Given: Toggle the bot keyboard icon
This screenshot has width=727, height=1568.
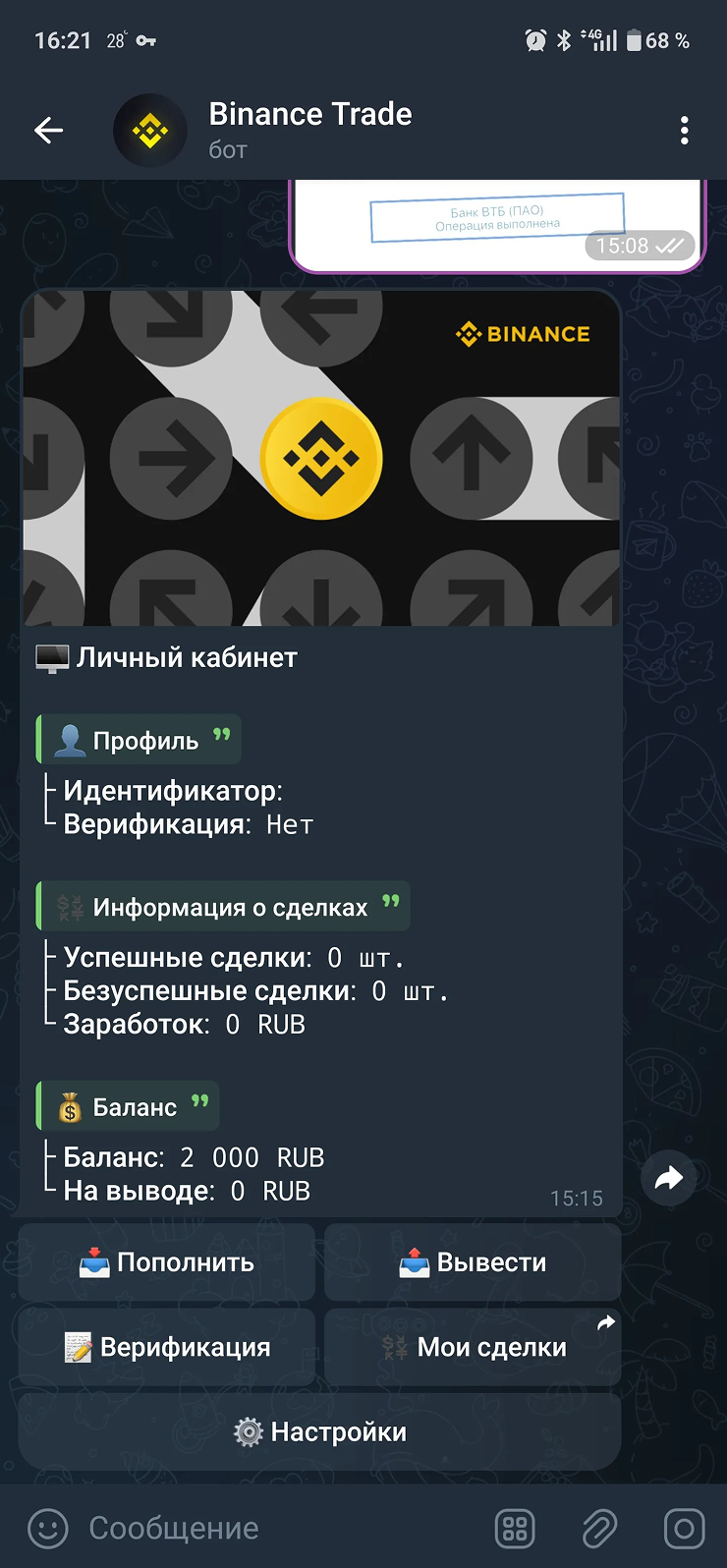Looking at the screenshot, I should point(516,1528).
